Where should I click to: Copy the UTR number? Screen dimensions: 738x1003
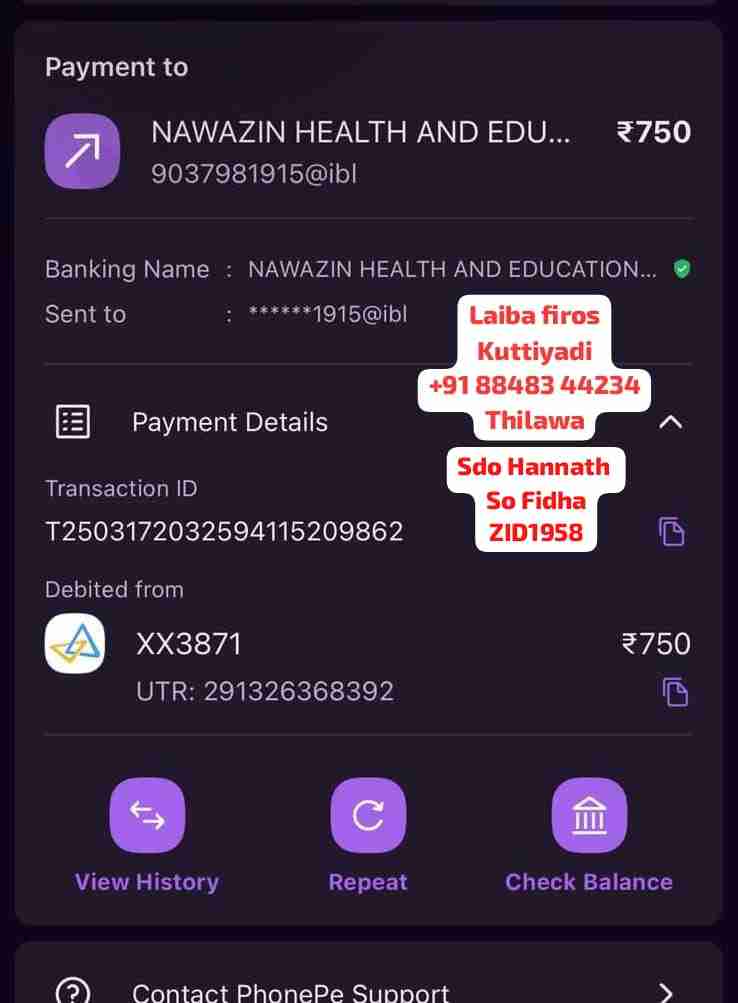click(675, 691)
